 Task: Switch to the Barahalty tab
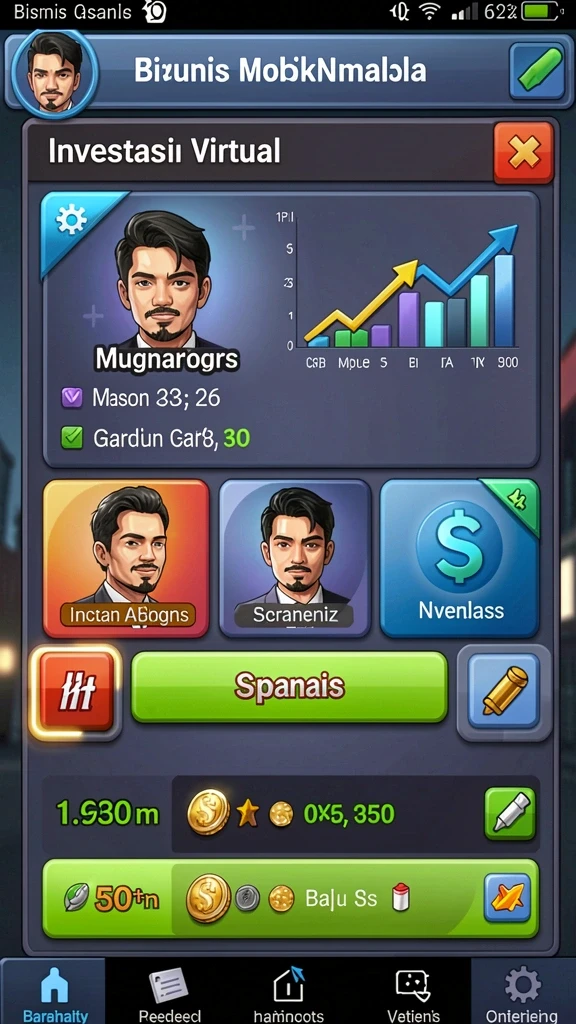coord(56,991)
